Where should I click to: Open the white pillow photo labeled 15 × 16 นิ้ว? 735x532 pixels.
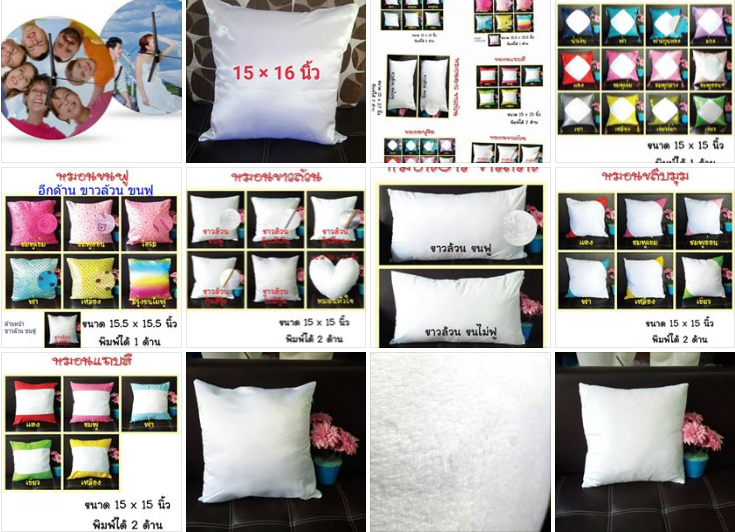(276, 80)
